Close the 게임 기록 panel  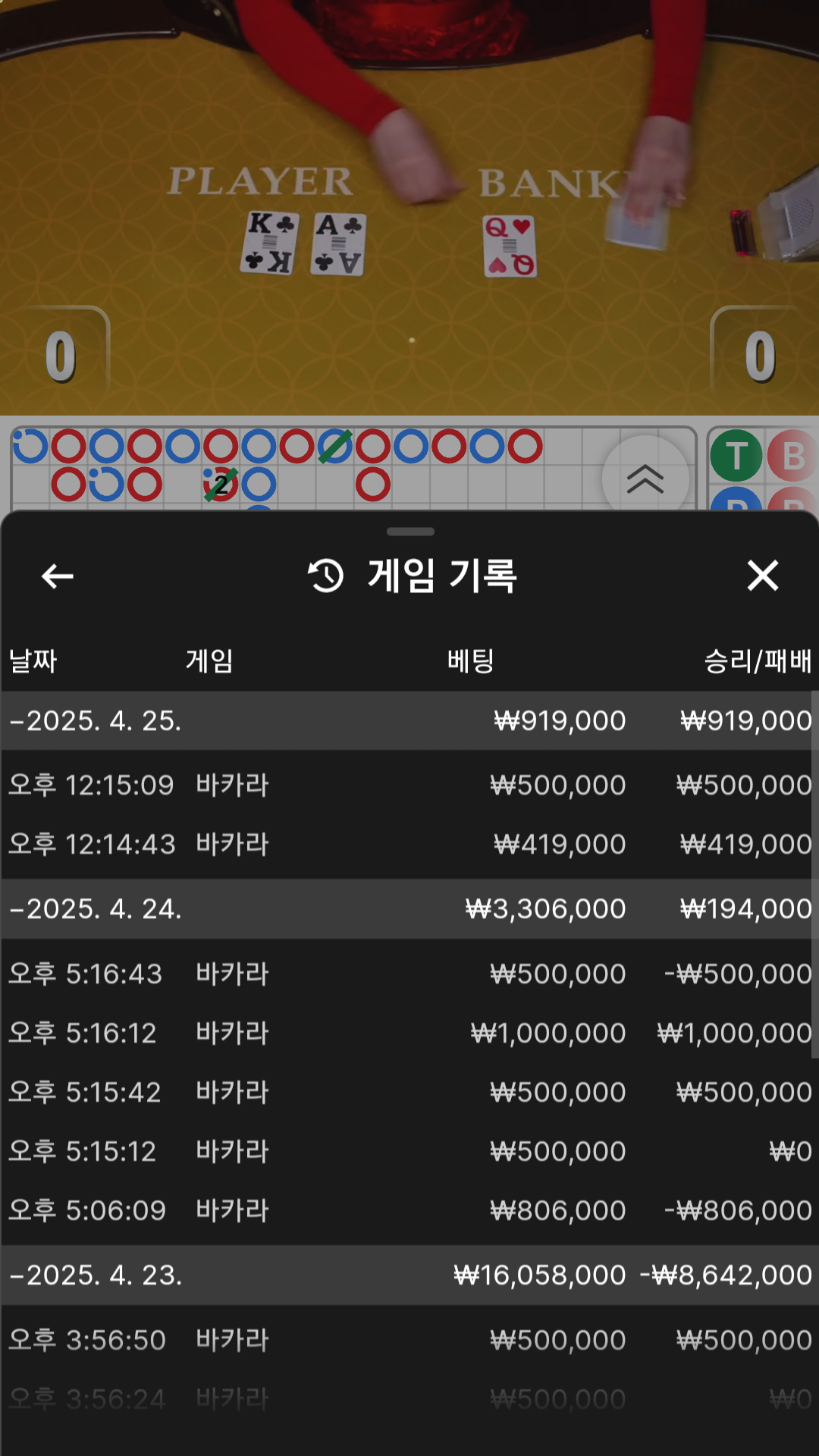pos(762,576)
